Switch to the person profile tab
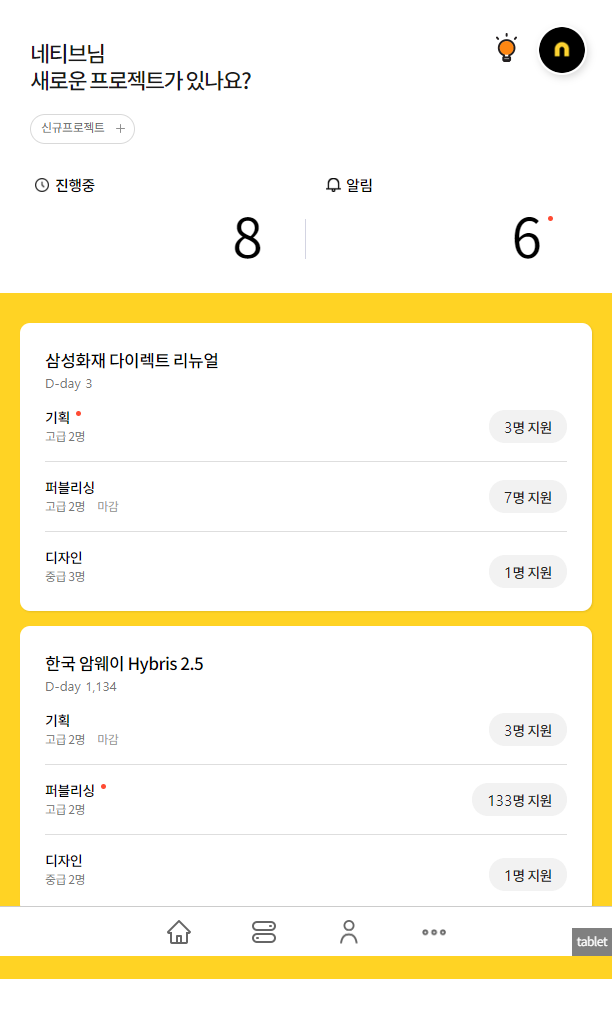Viewport: 612px width, 1029px height. click(x=349, y=932)
